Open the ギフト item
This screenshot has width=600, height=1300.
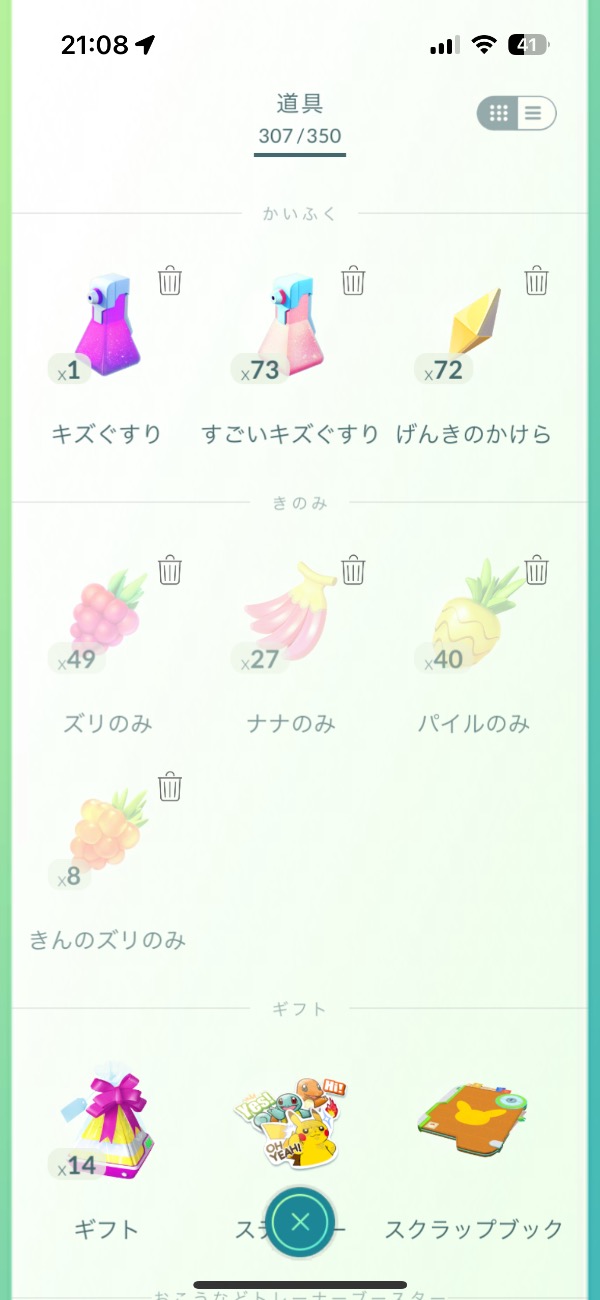pyautogui.click(x=106, y=1118)
